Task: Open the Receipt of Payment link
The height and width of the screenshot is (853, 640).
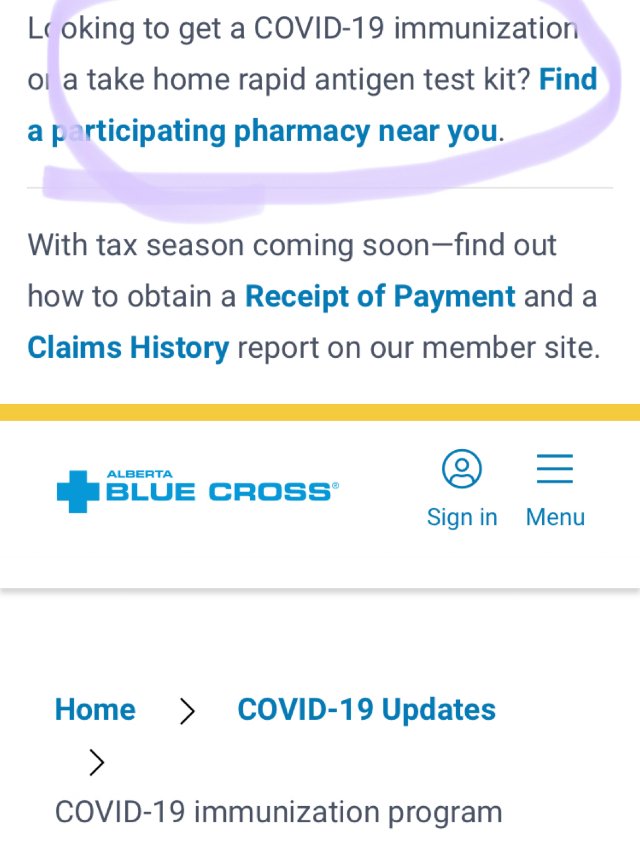Action: coord(380,296)
